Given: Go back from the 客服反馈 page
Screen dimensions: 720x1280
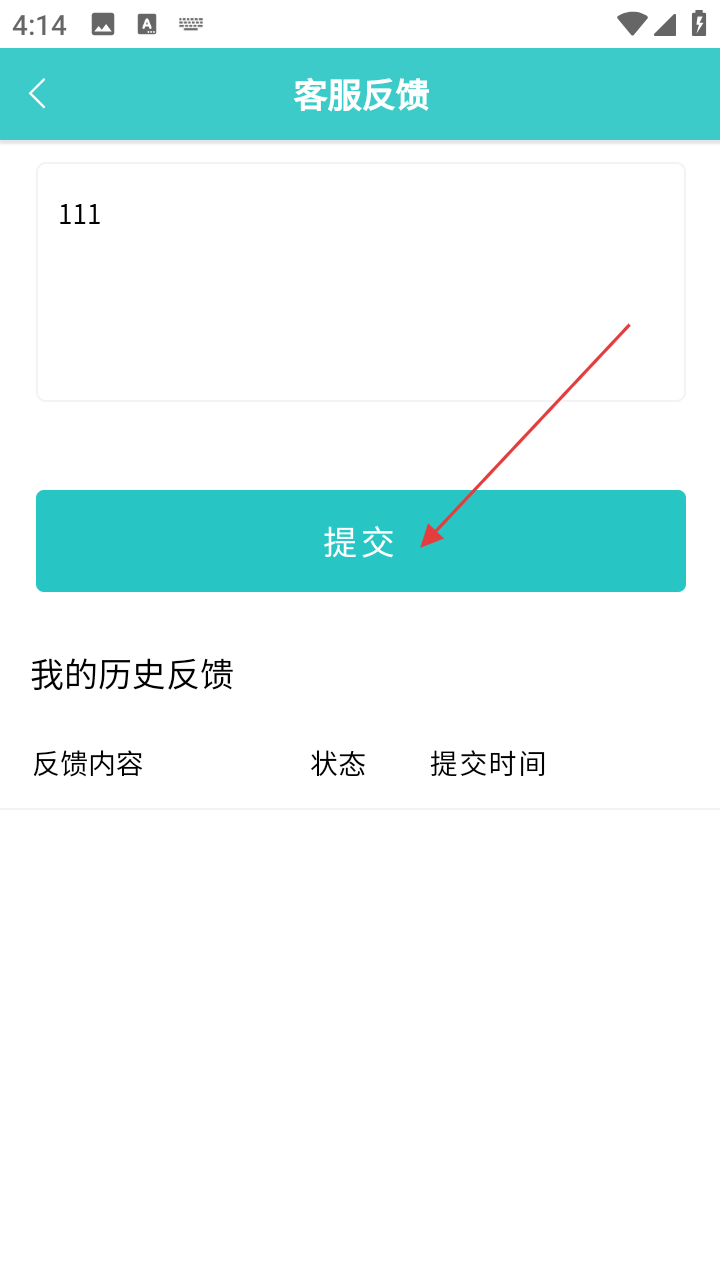Looking at the screenshot, I should click(x=38, y=94).
